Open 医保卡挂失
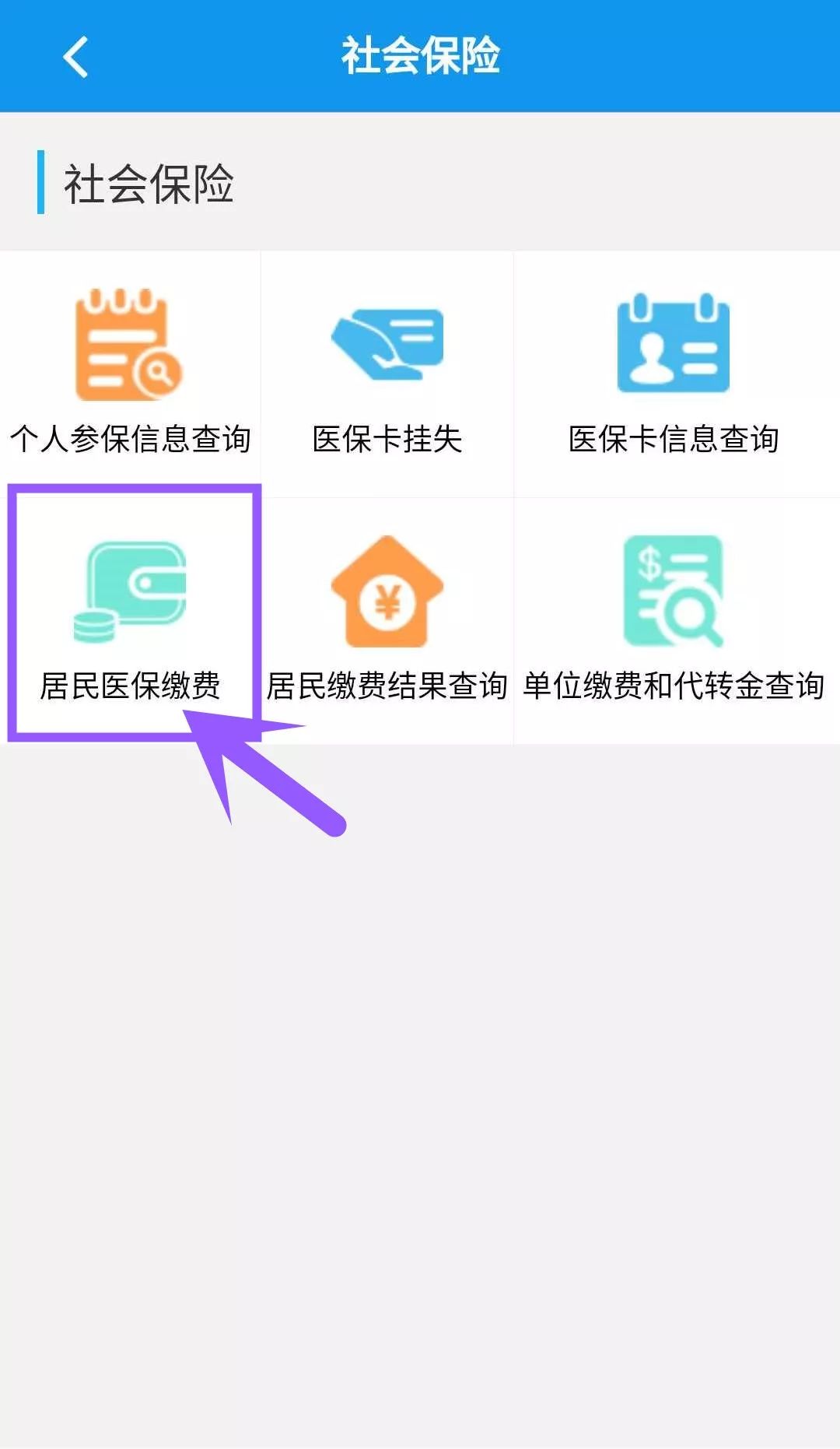 (x=387, y=374)
